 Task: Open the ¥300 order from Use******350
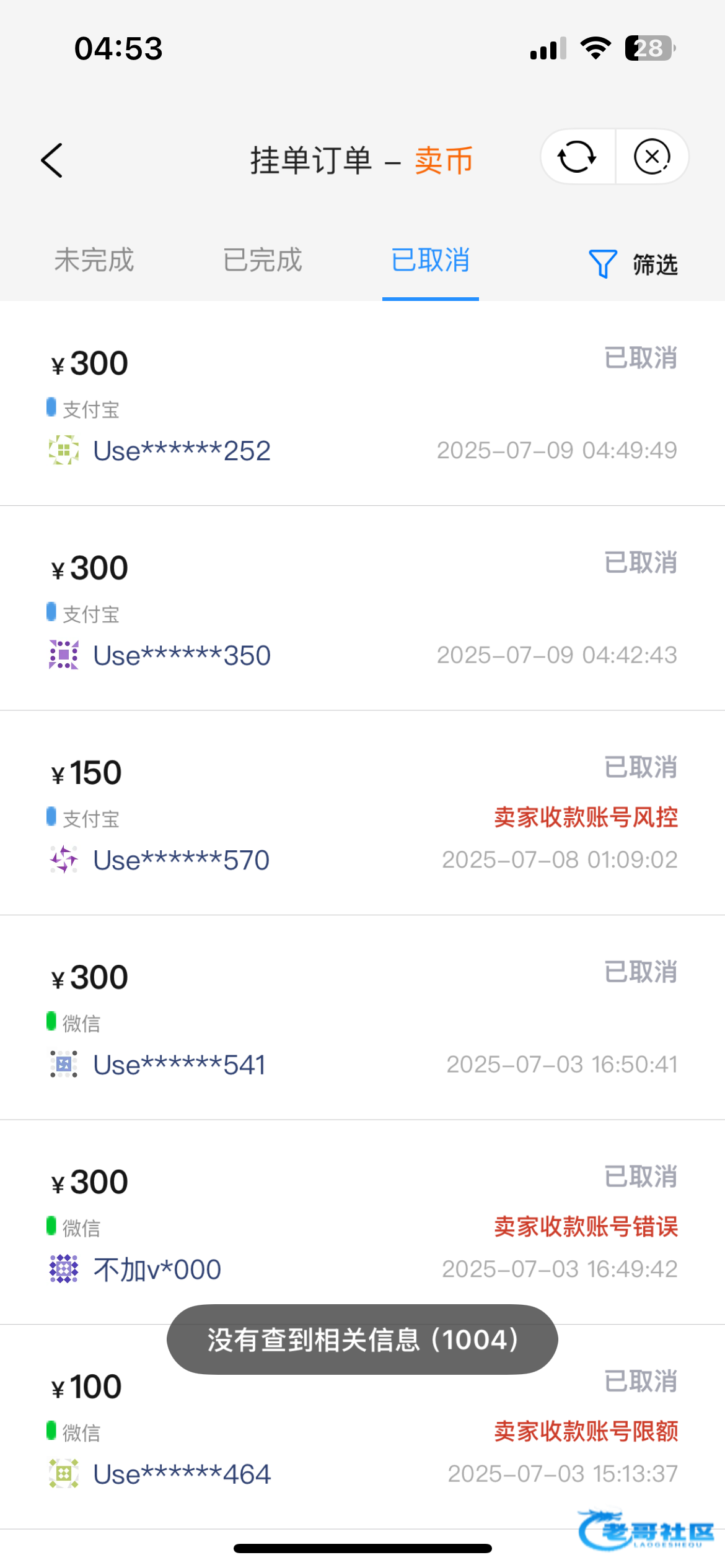(x=362, y=608)
